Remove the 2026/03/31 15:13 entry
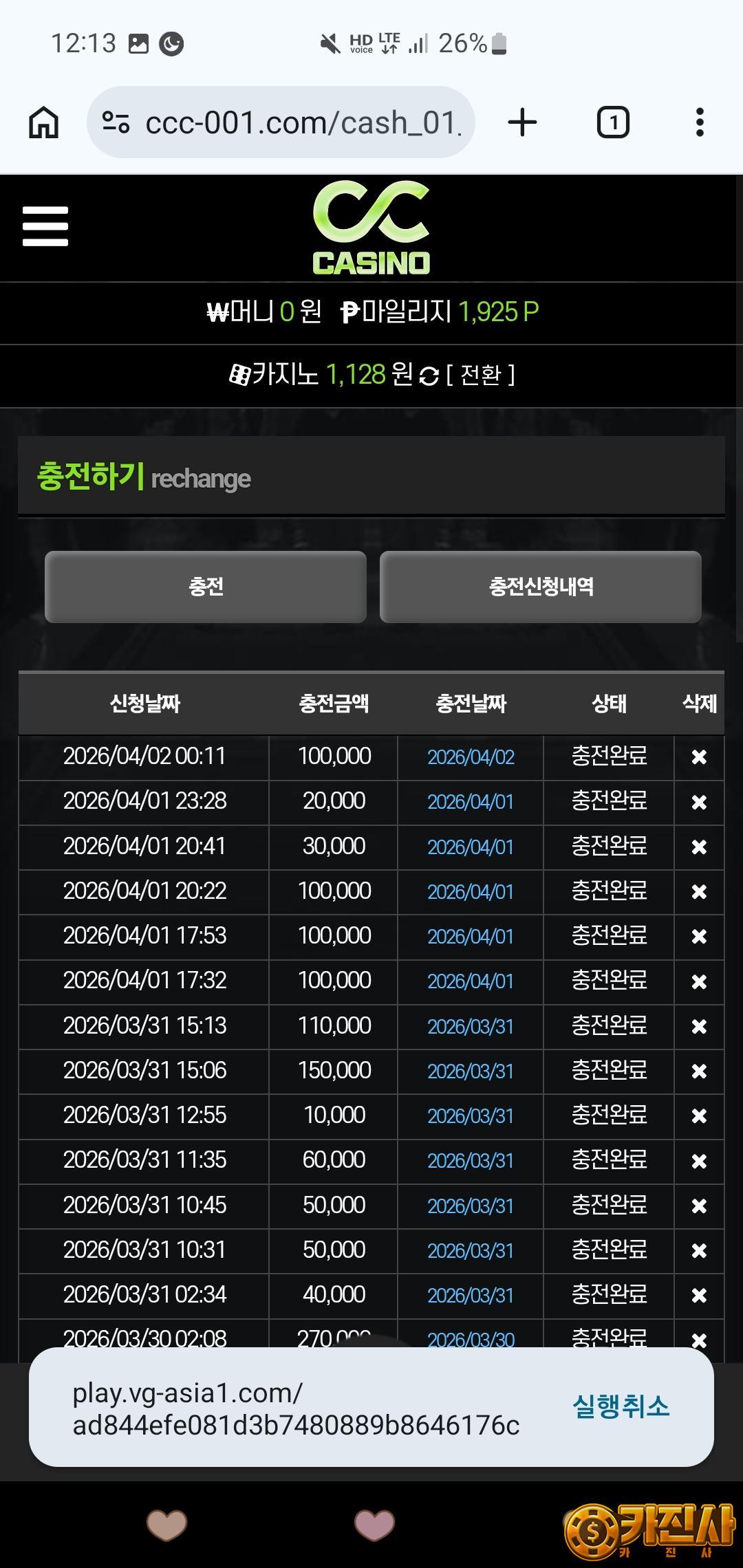743x1568 pixels. [699, 1026]
